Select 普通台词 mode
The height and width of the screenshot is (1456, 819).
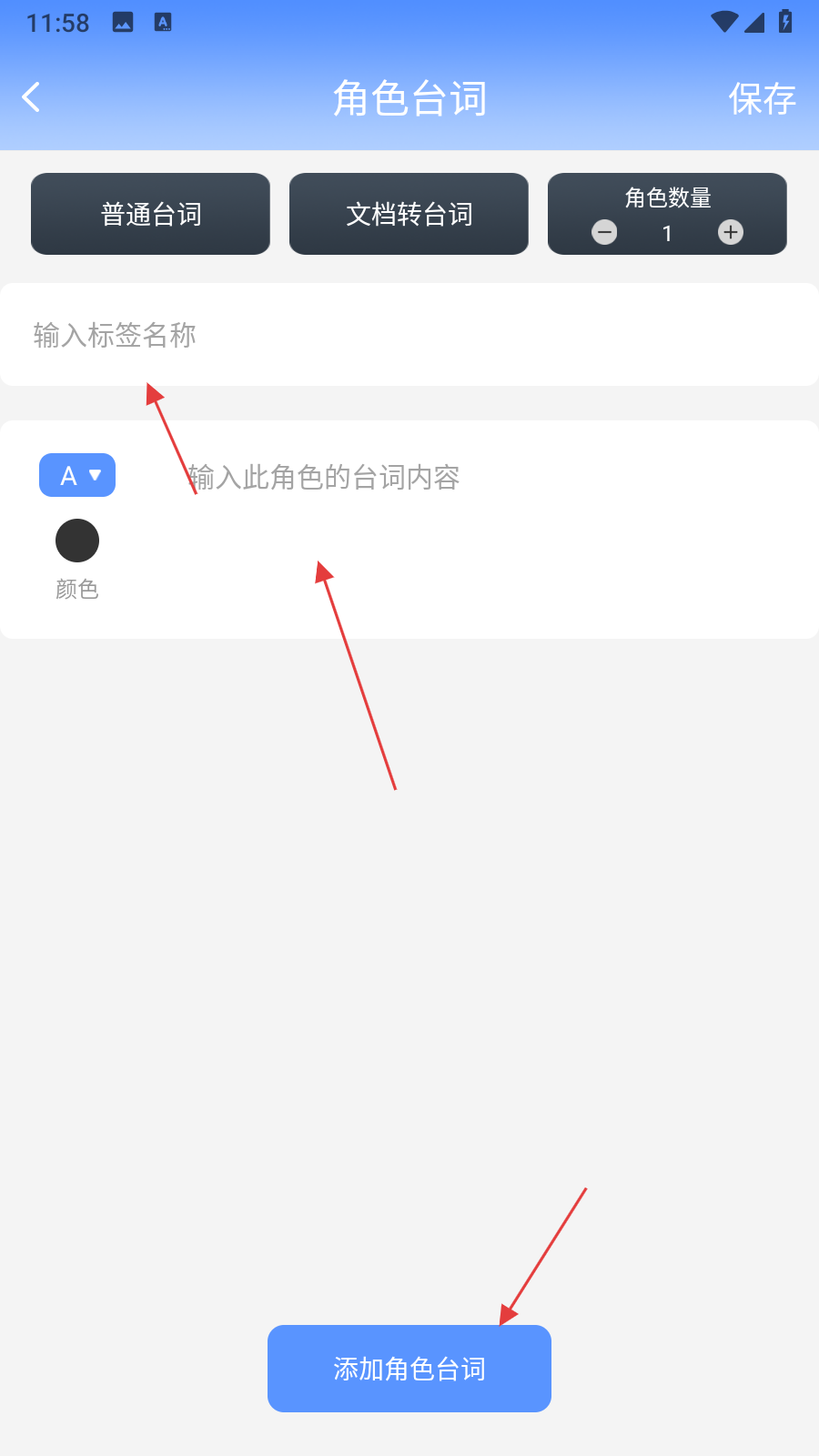coord(150,214)
